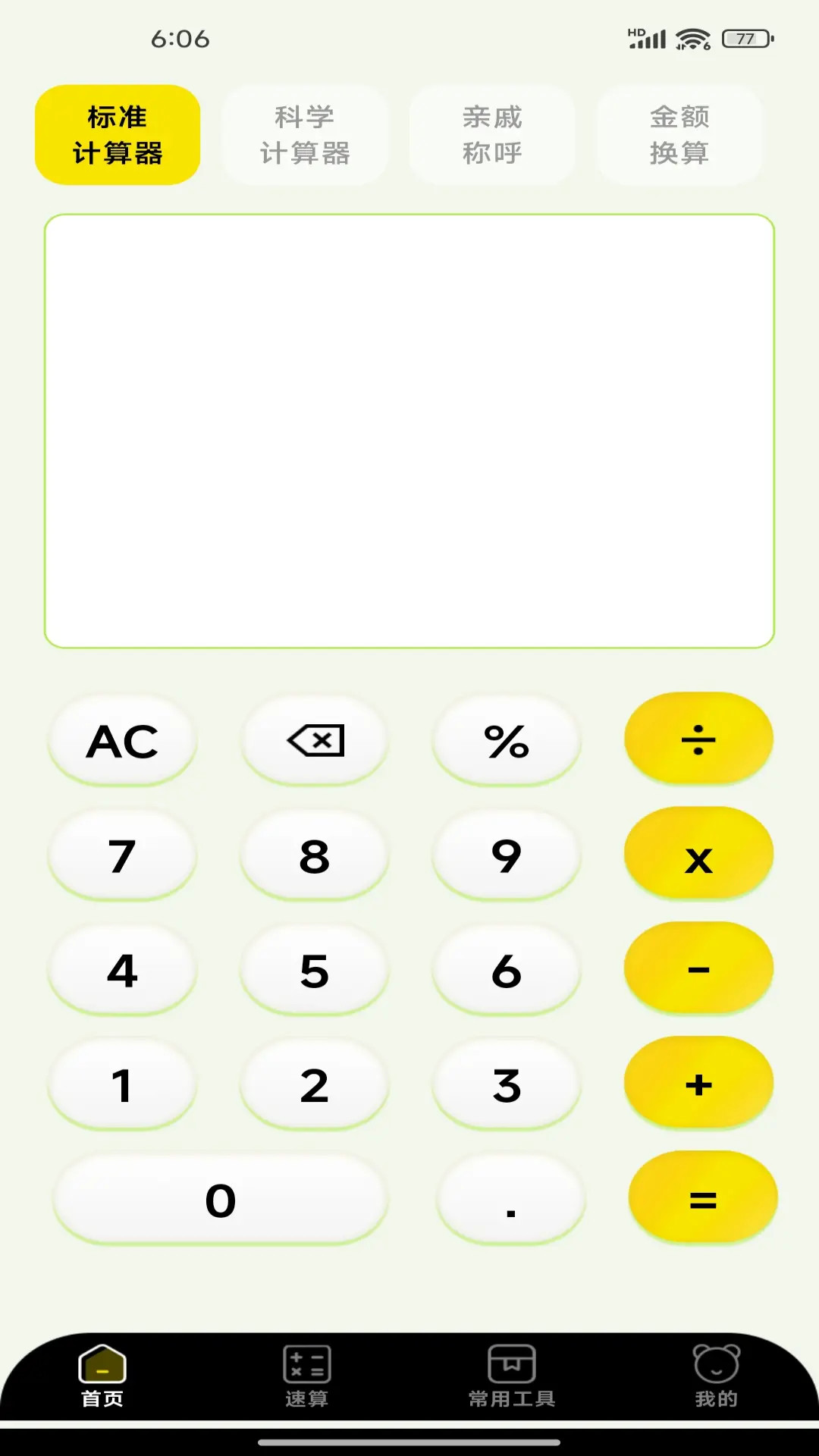
Task: Select the 金额换算 tab
Action: pos(679,135)
